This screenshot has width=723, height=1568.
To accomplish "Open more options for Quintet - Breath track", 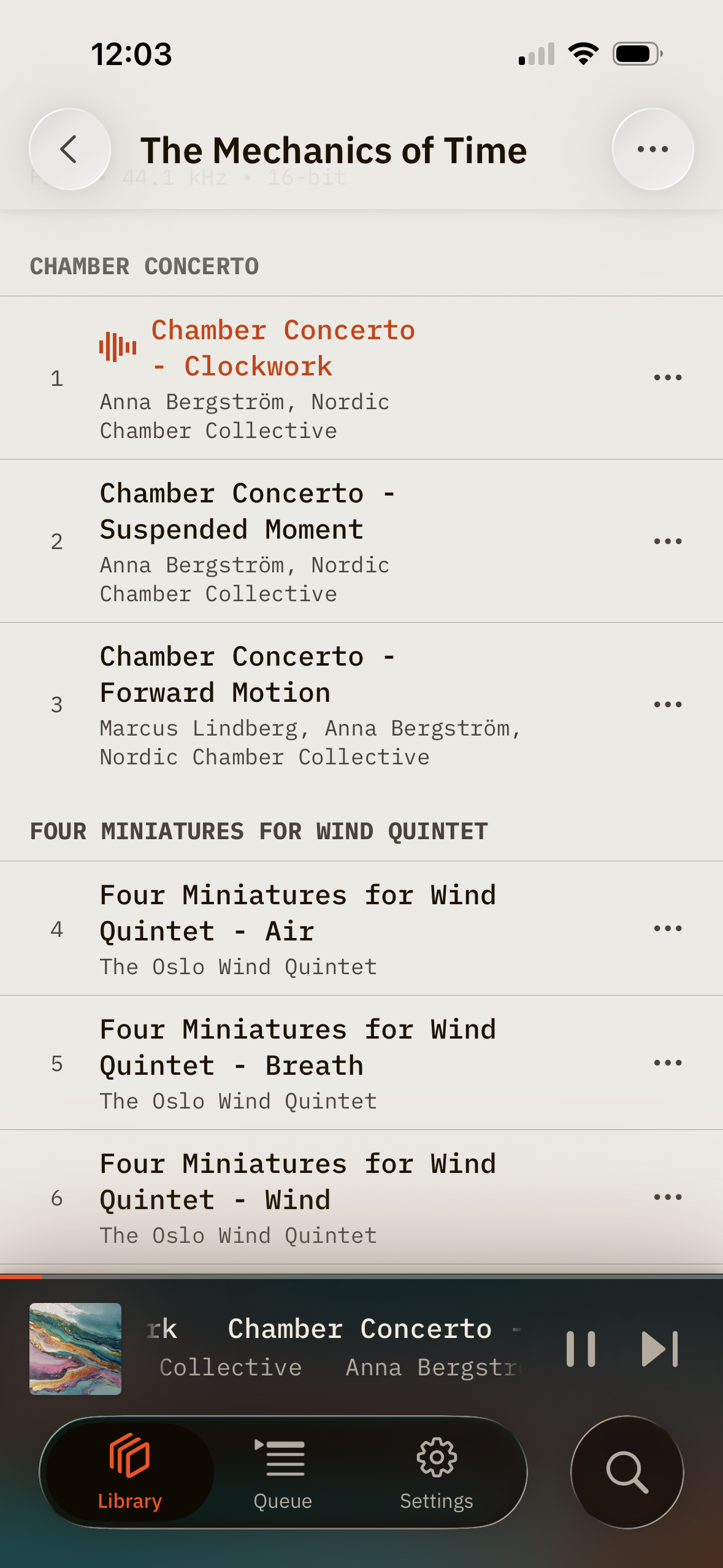I will (x=667, y=1063).
